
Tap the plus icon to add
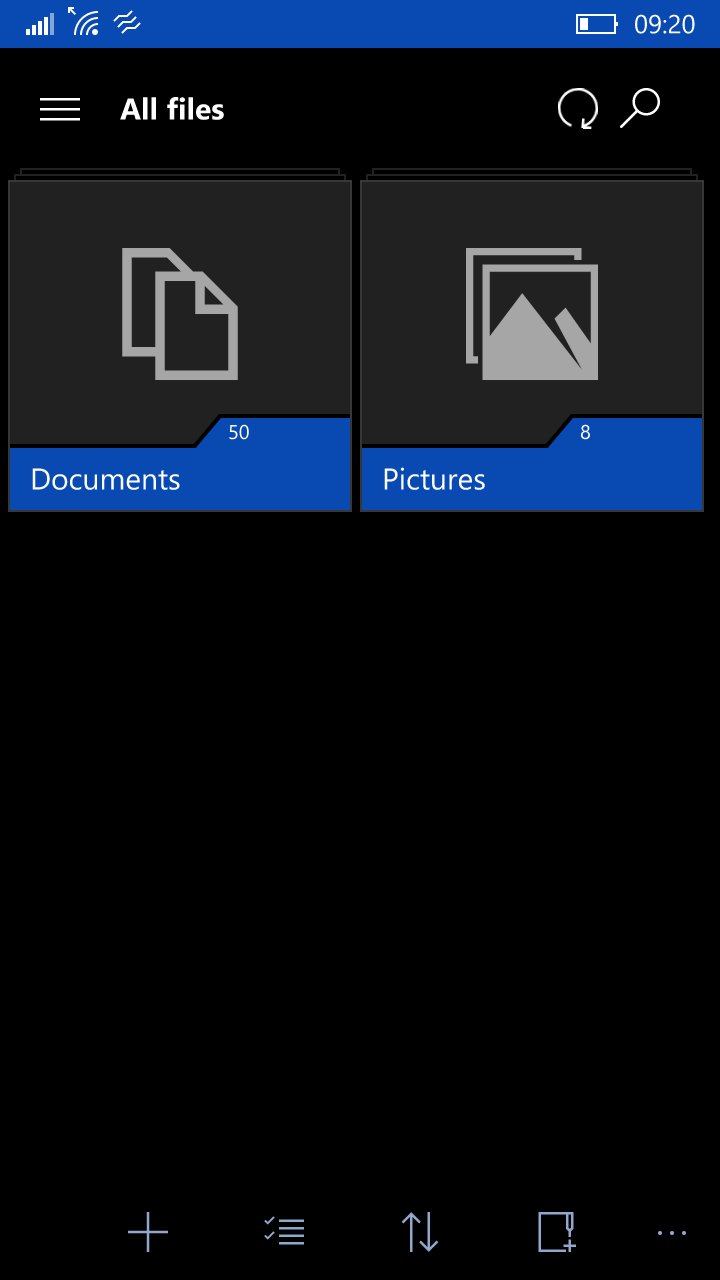(x=148, y=1232)
